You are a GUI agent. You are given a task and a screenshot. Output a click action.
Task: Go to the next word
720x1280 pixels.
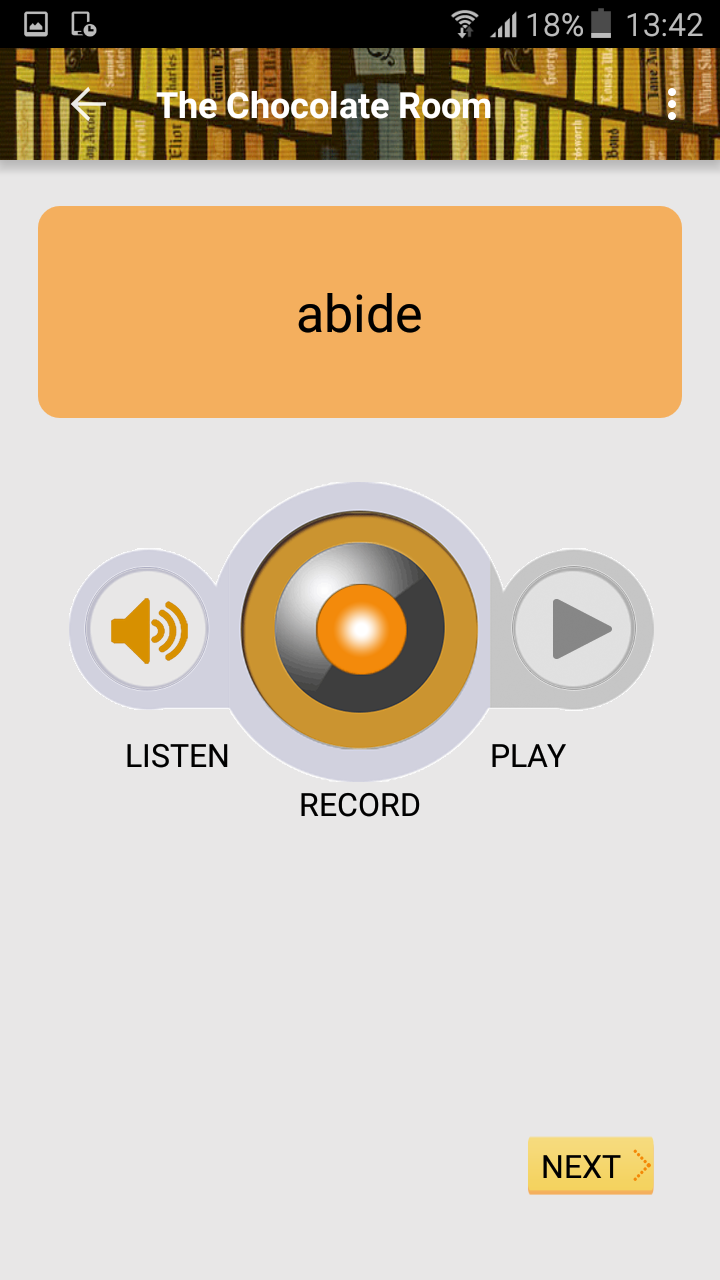tap(590, 1166)
